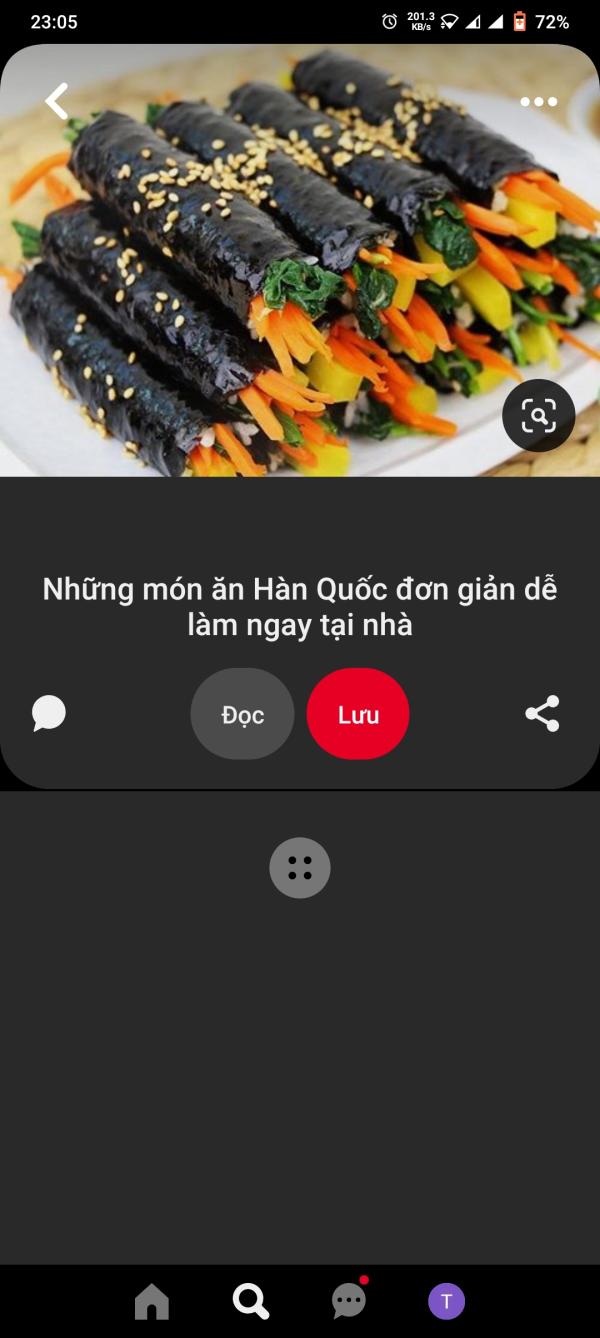The height and width of the screenshot is (1338, 600).
Task: Open the profile tab with T avatar
Action: point(446,1301)
